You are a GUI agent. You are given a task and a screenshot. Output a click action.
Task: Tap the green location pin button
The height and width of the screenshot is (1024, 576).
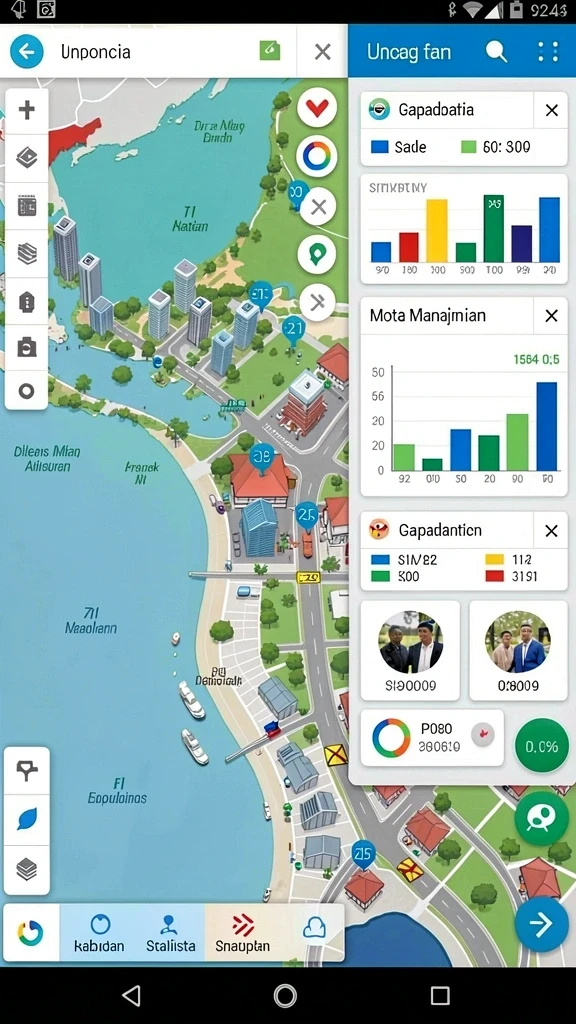(317, 254)
